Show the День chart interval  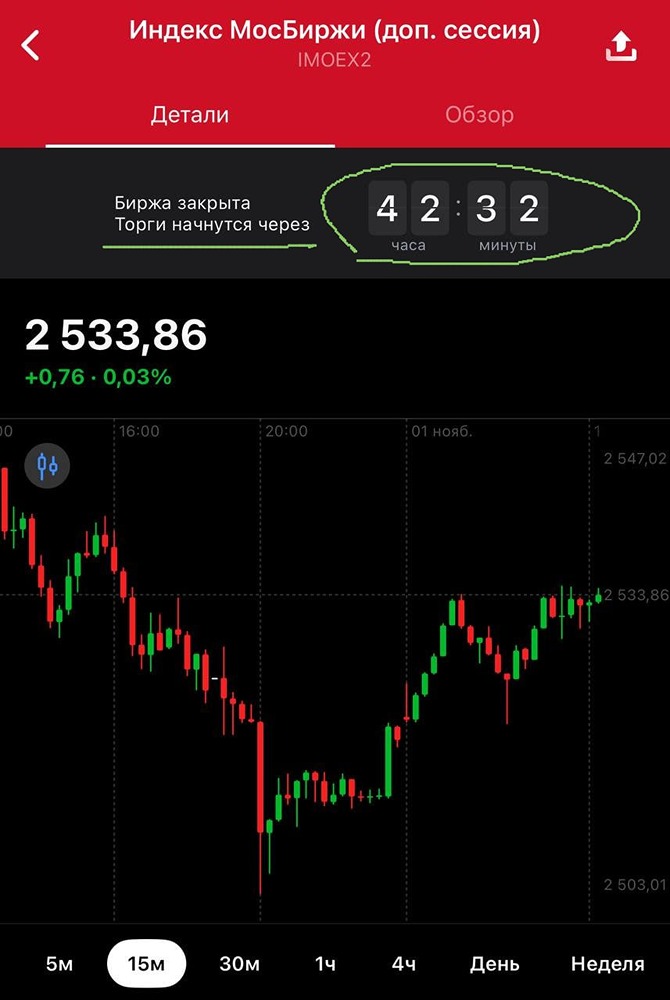(495, 964)
